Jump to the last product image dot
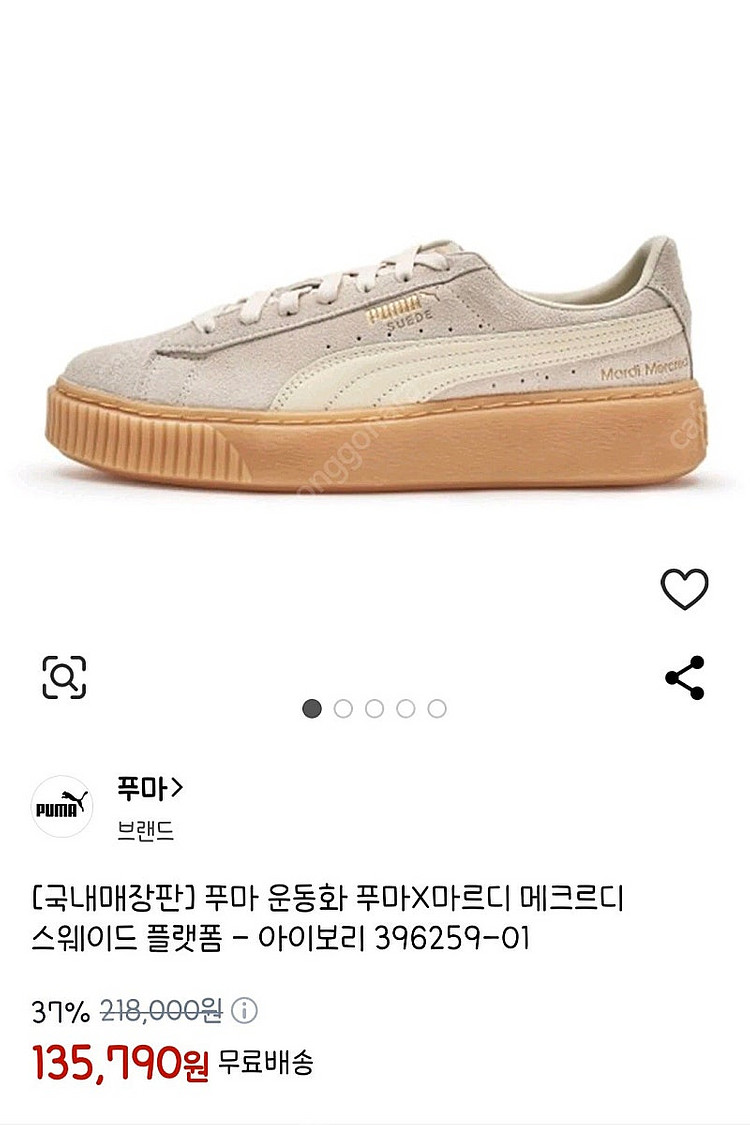 point(437,709)
